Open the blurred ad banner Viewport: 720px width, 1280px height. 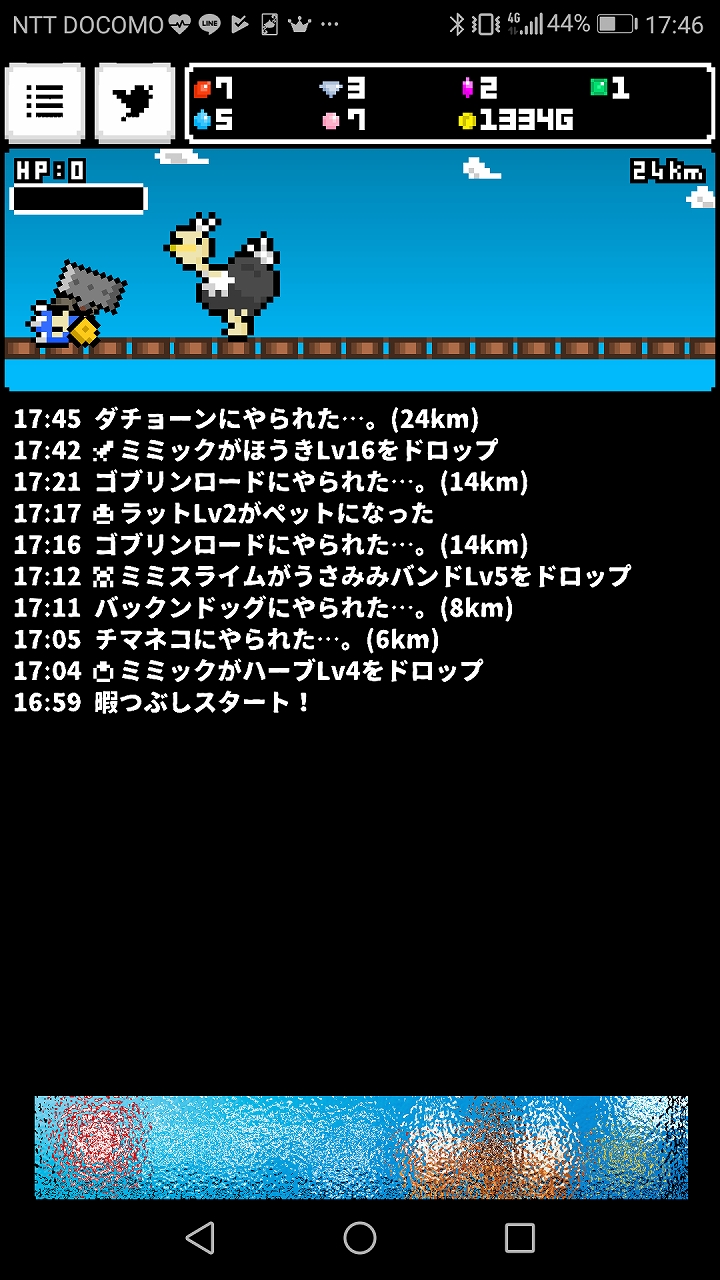point(361,1147)
